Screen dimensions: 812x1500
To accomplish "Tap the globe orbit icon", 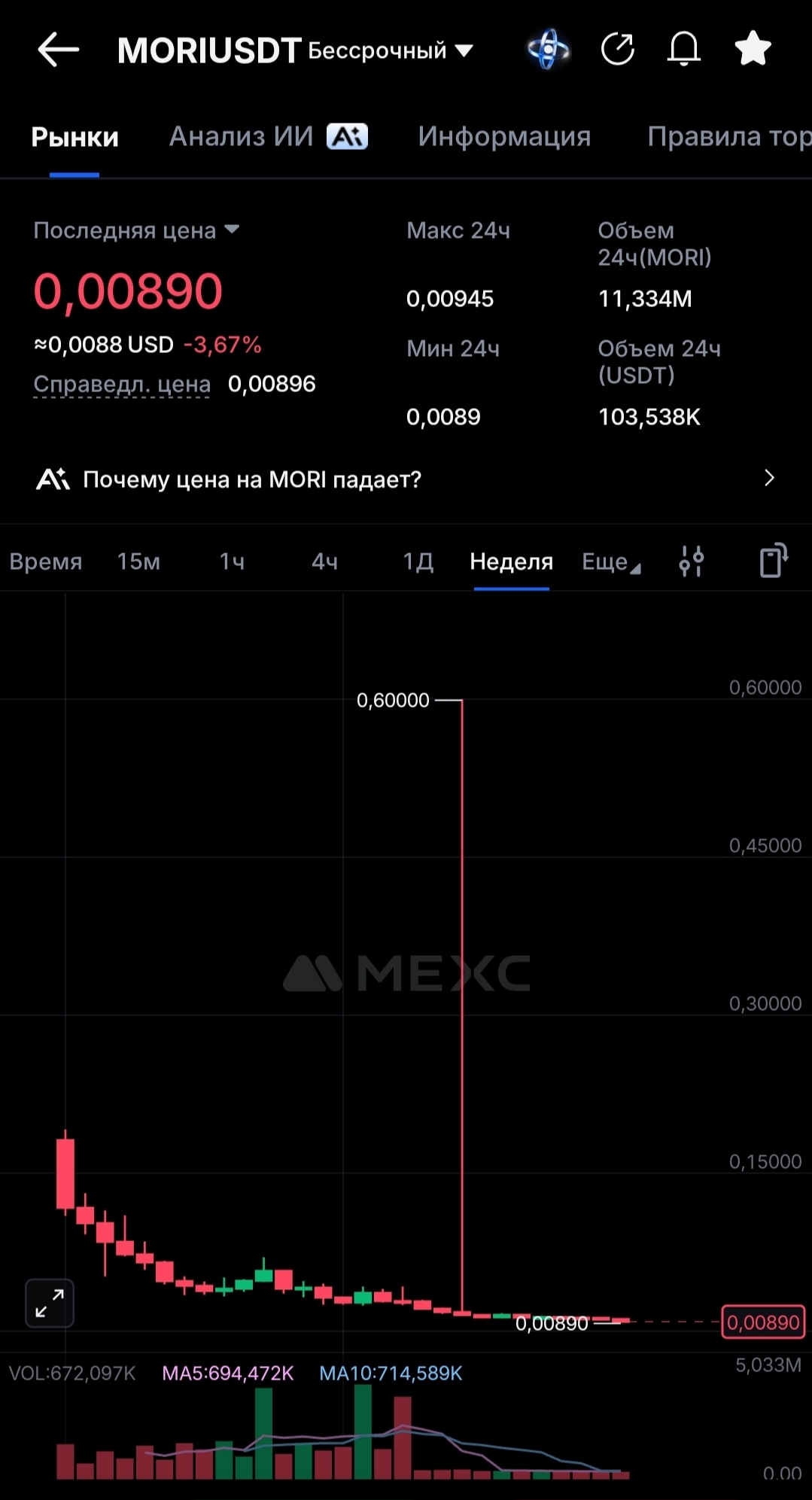I will click(x=549, y=50).
